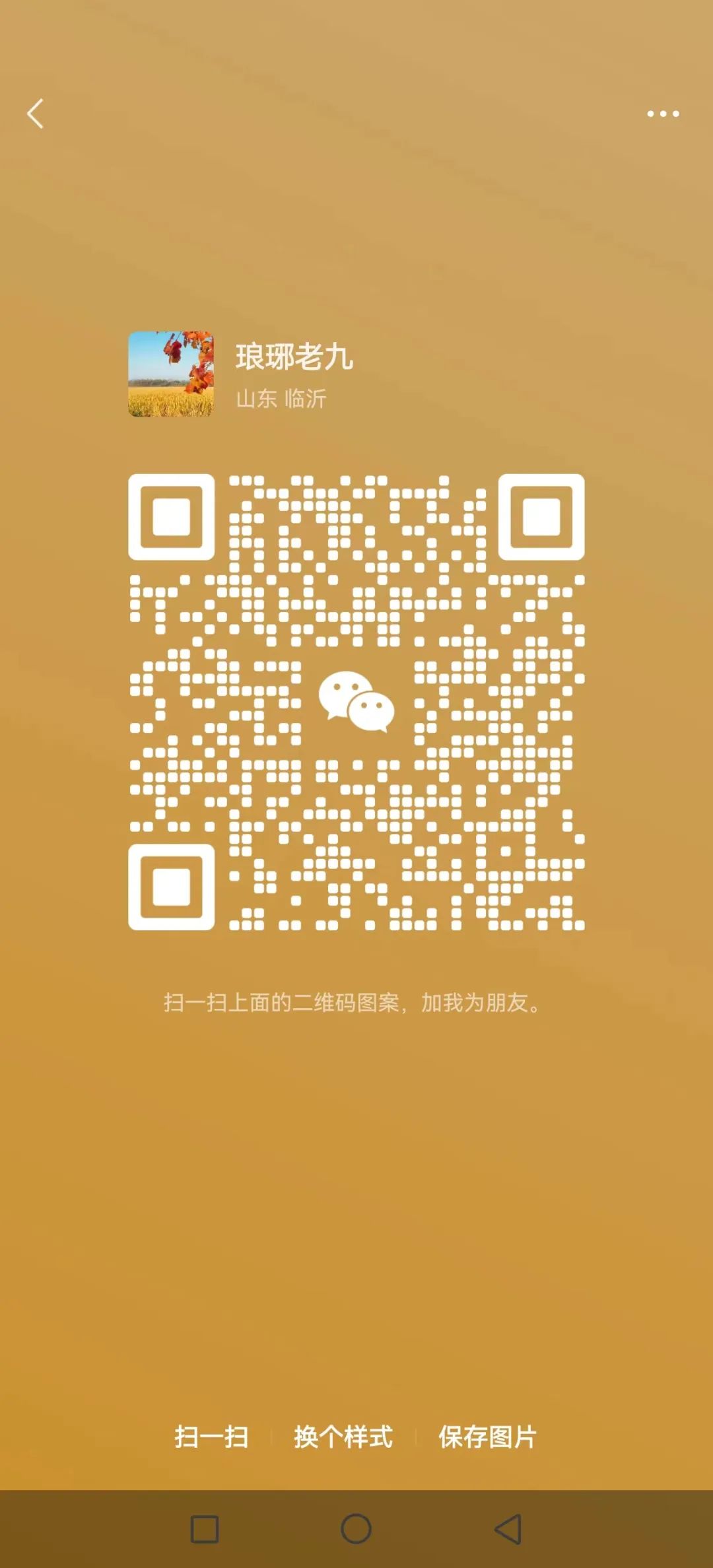Open the three-dot overflow menu
Viewport: 713px width, 1568px height.
pyautogui.click(x=663, y=114)
